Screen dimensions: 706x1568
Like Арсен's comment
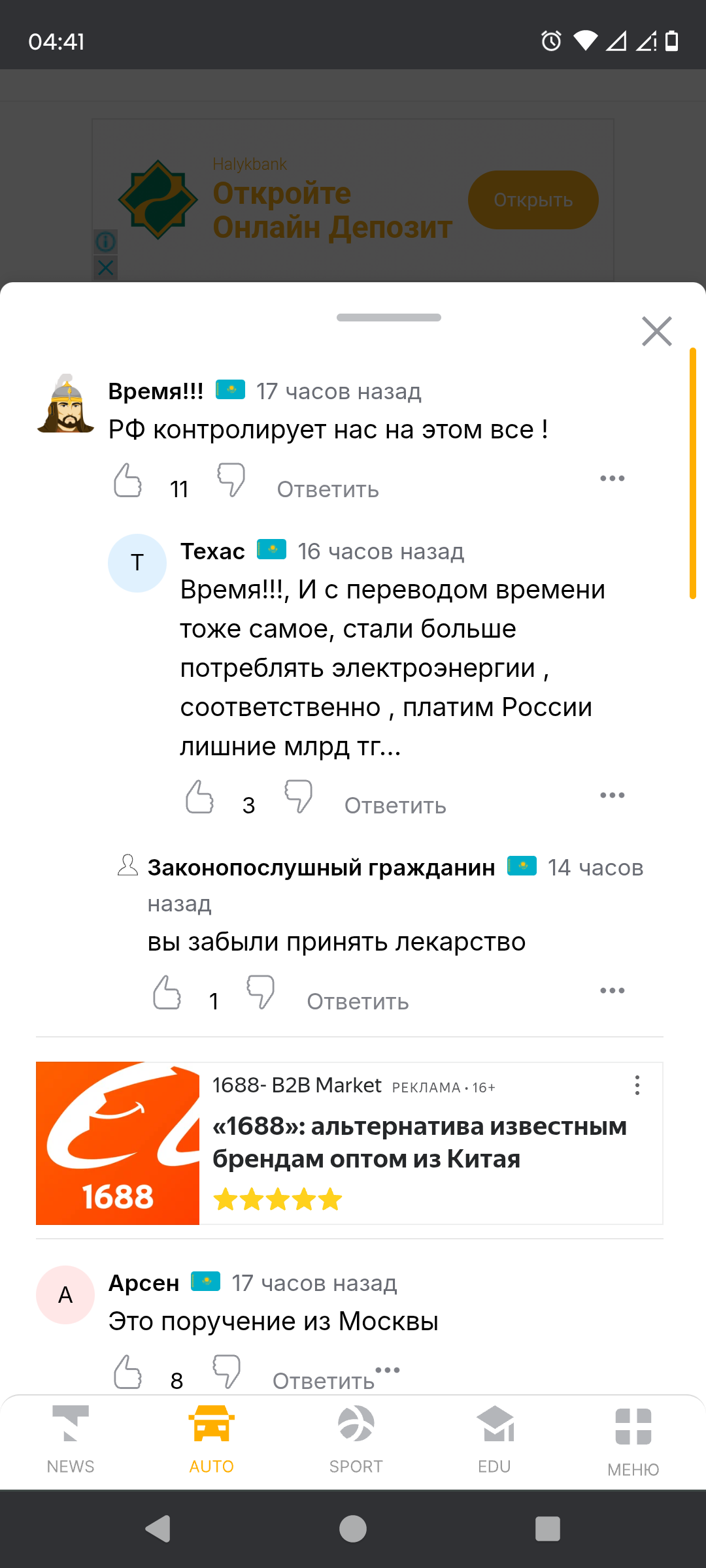tap(127, 1372)
